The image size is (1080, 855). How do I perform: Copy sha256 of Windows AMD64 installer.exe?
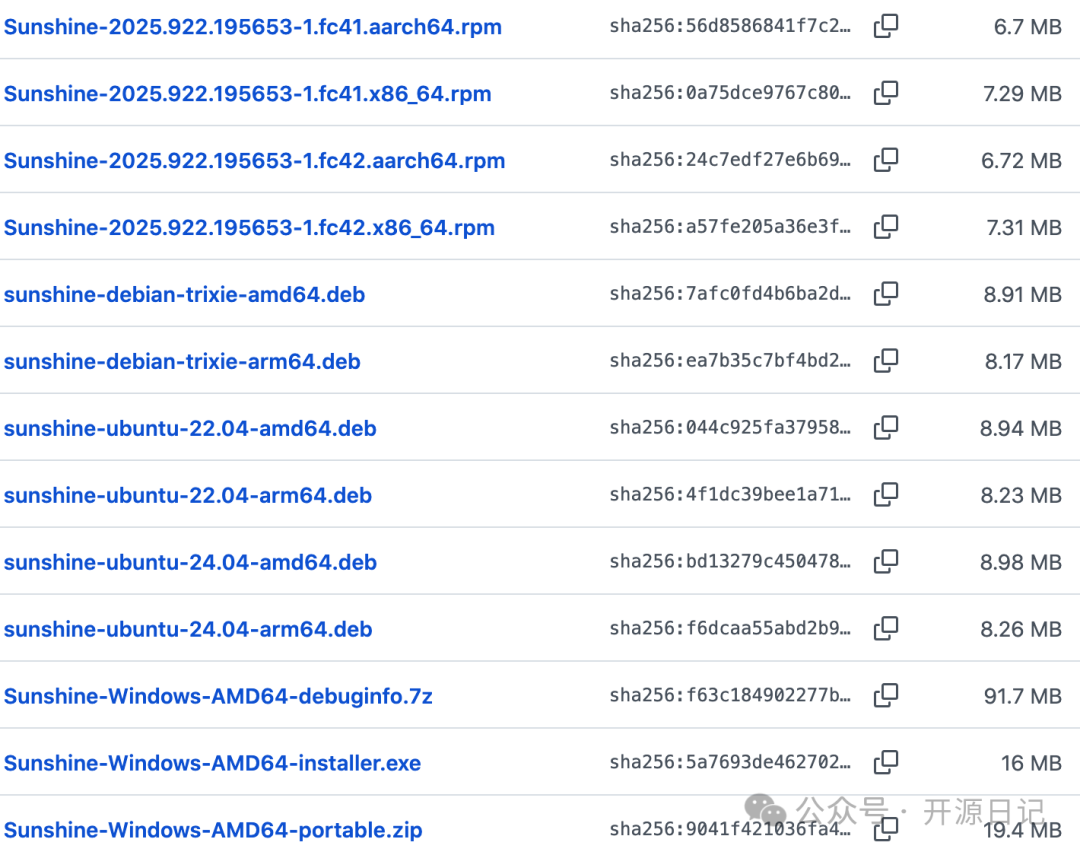click(886, 763)
